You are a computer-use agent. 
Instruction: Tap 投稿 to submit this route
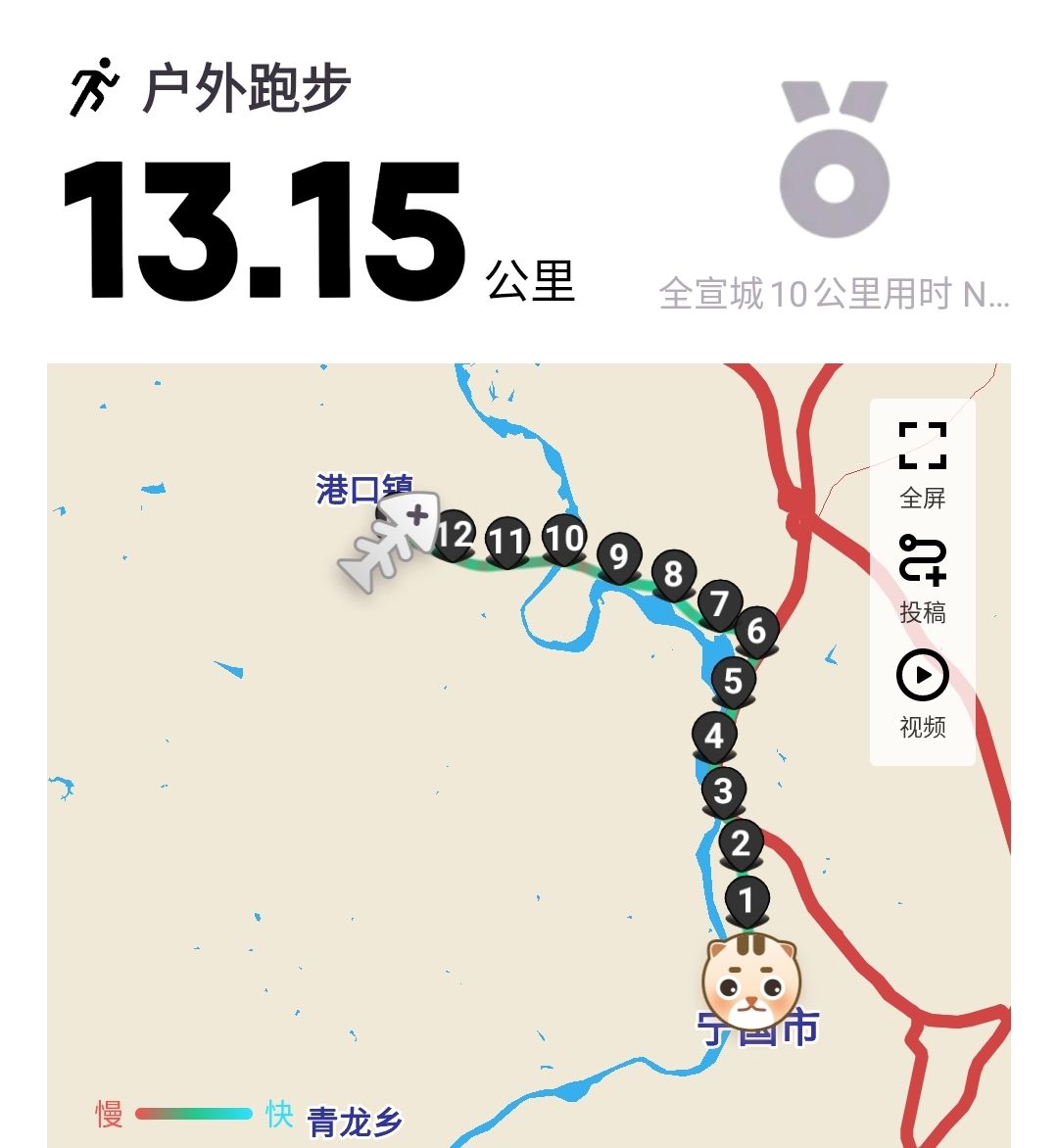pos(922,578)
